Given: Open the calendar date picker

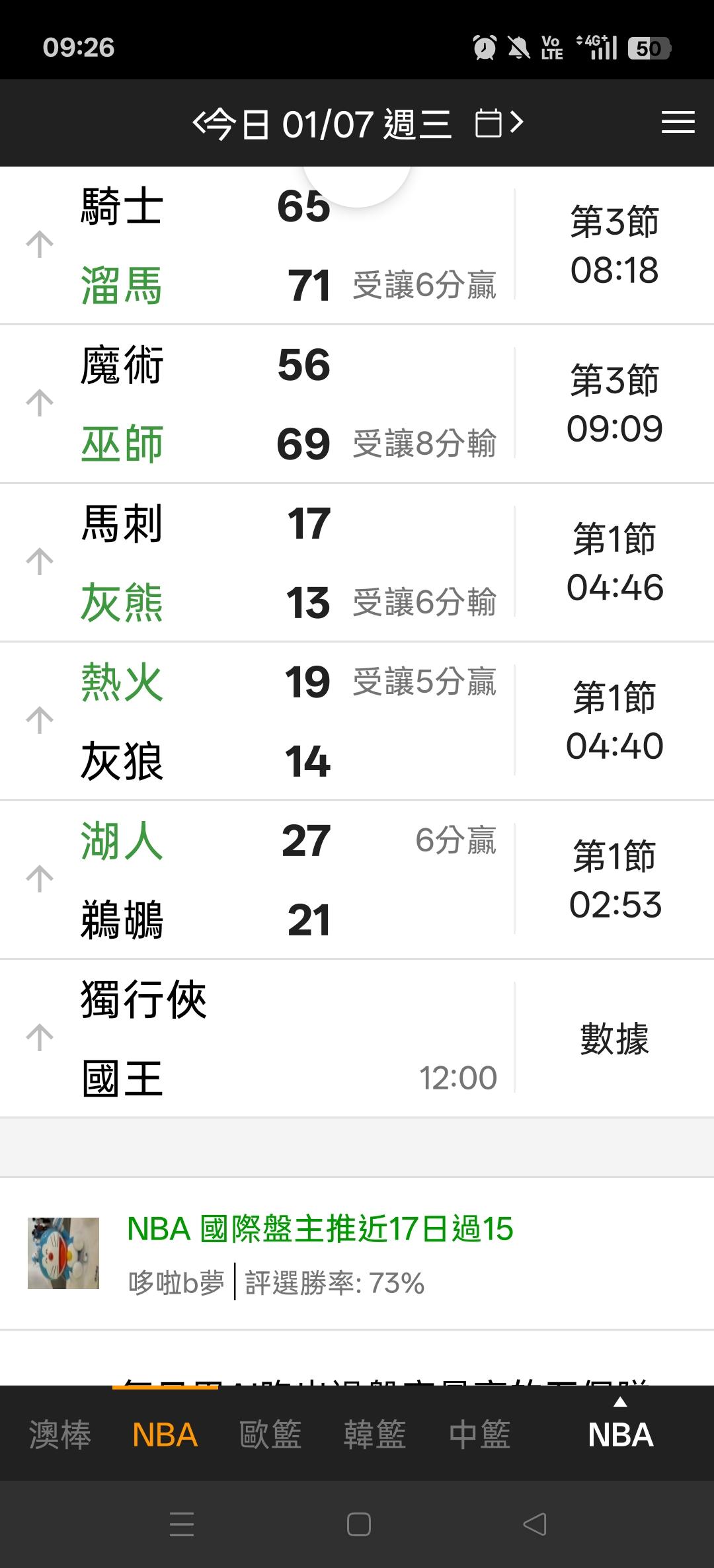Looking at the screenshot, I should pos(489,123).
